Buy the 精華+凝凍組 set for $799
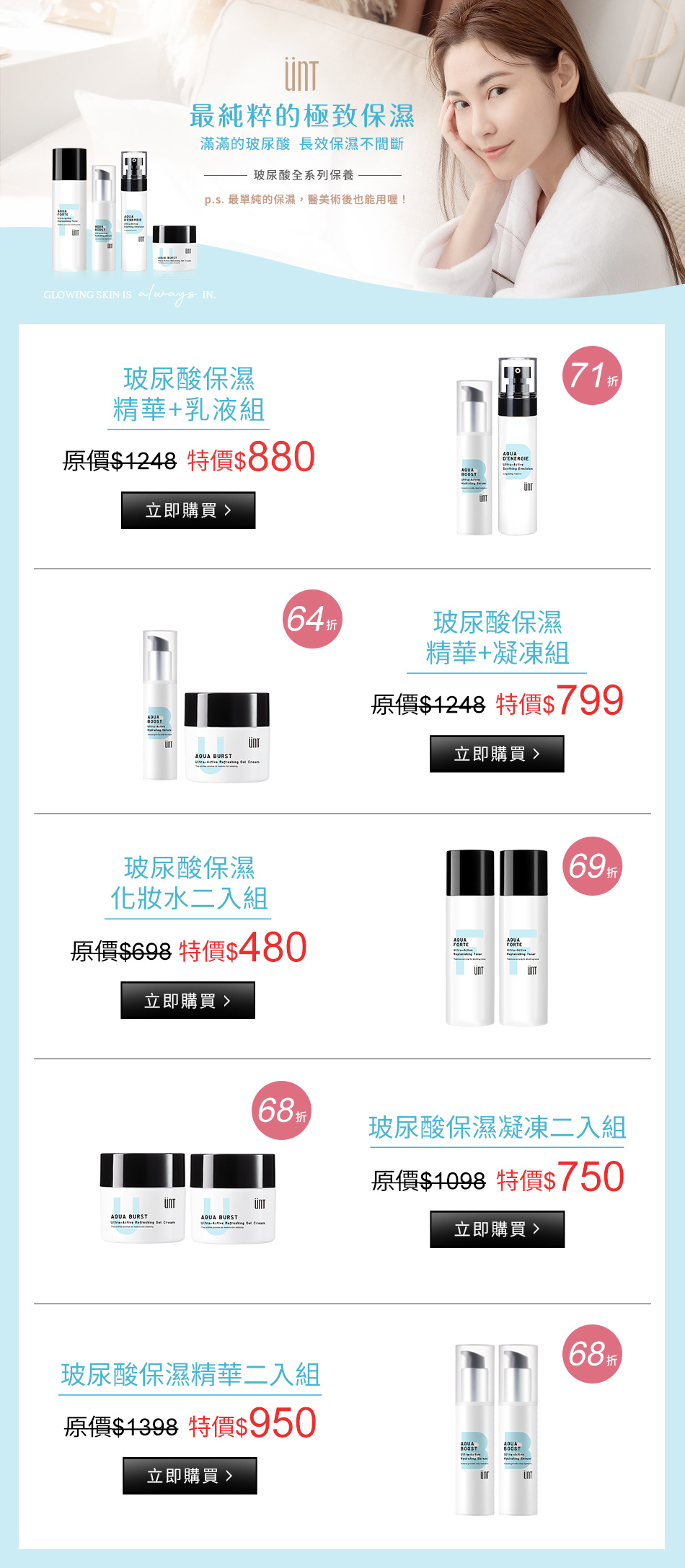 (497, 754)
